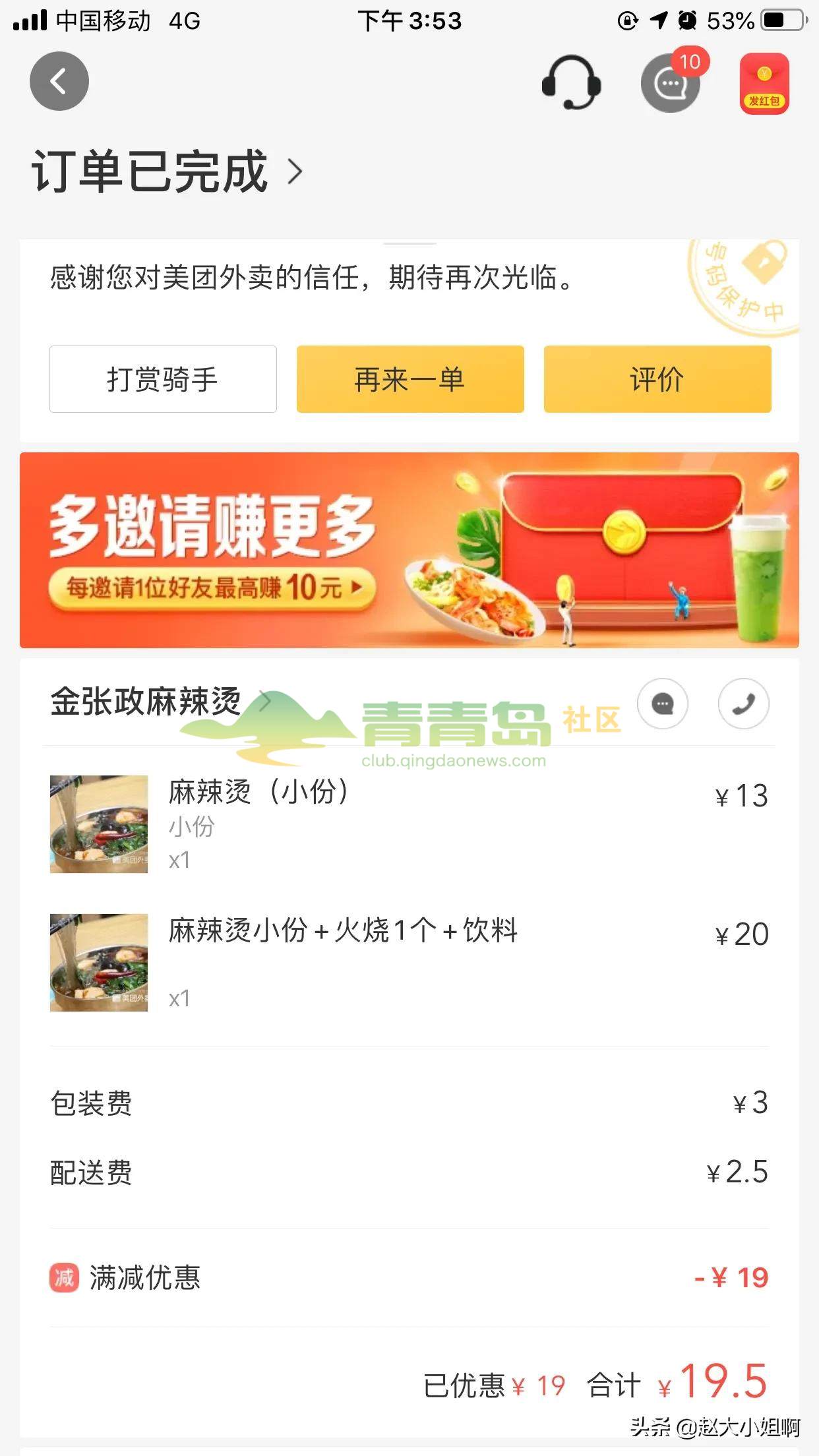Open the 麻辣烫小份＋火烧1个＋饮料 combo item
The width and height of the screenshot is (819, 1456).
click(x=343, y=931)
